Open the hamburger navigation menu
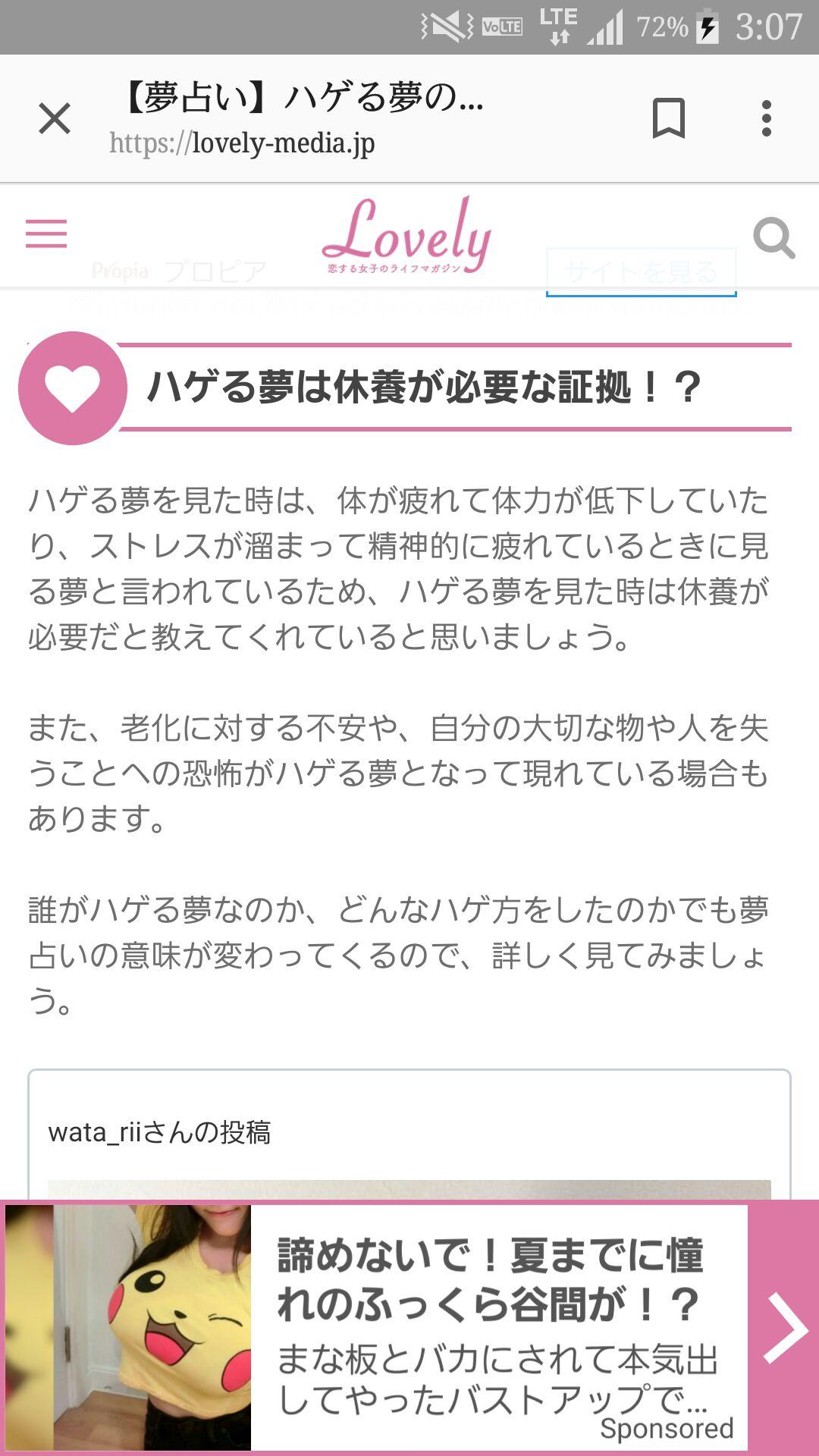819x1456 pixels. click(48, 235)
